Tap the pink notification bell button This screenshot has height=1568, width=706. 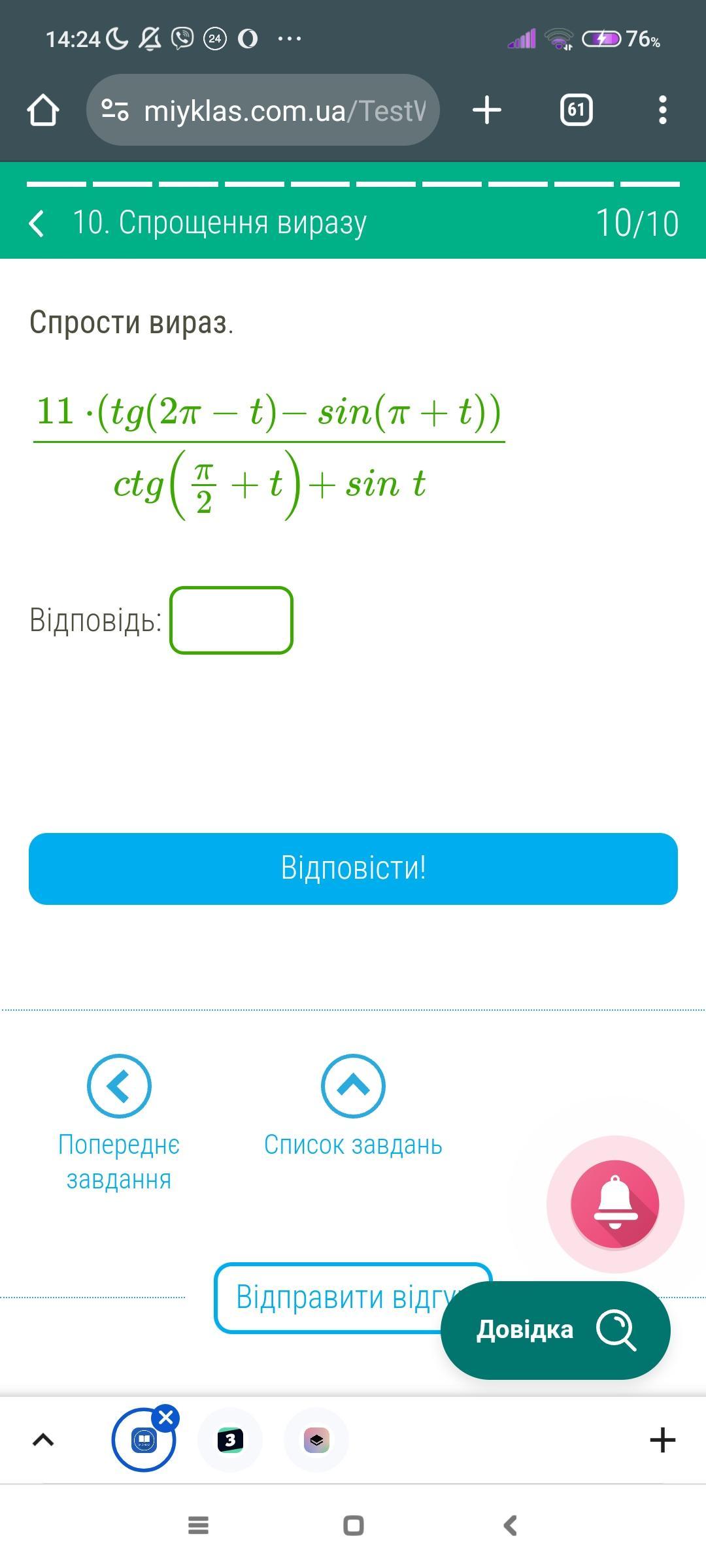tap(614, 1204)
